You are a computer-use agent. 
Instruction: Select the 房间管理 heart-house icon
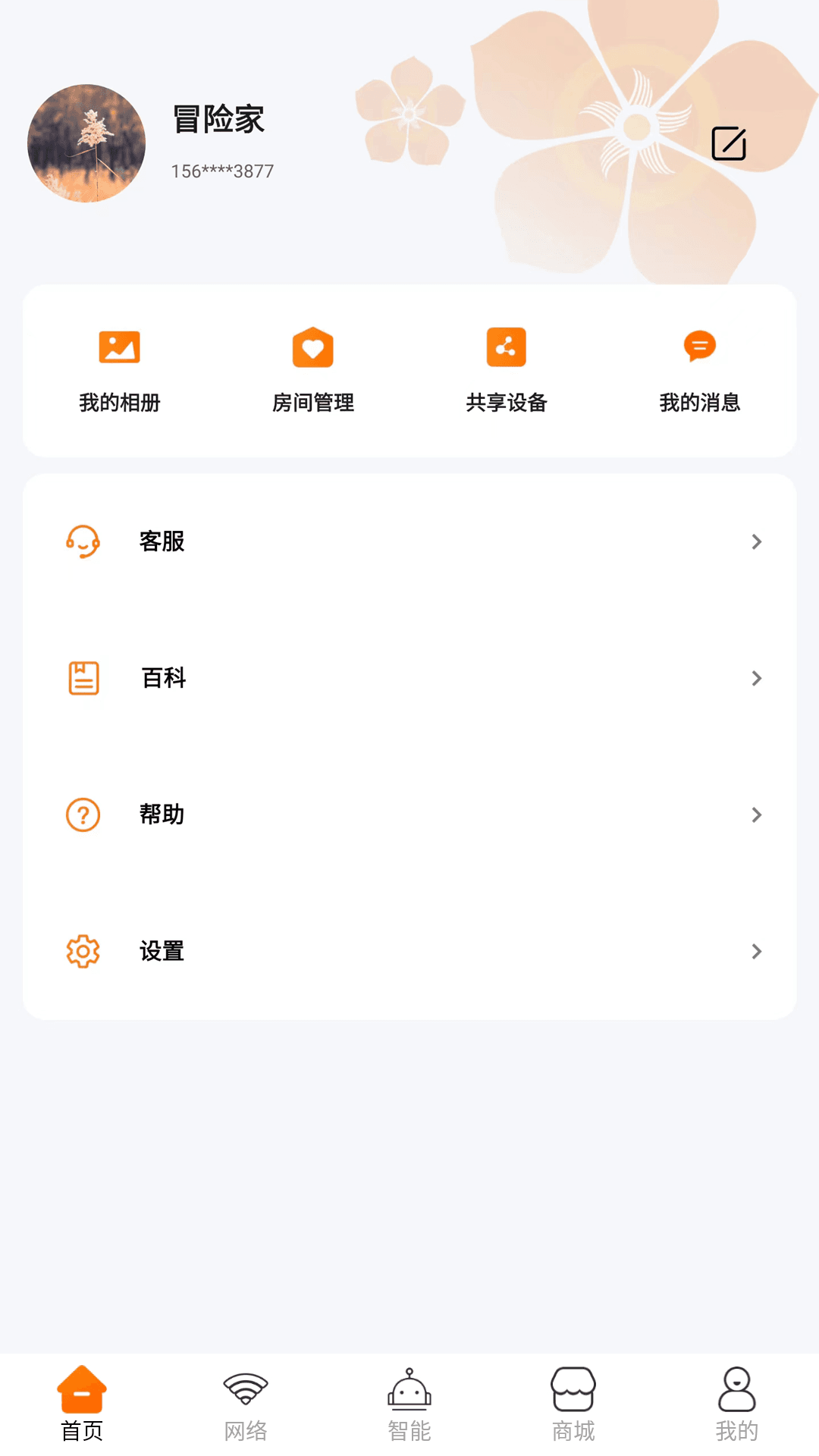[312, 347]
